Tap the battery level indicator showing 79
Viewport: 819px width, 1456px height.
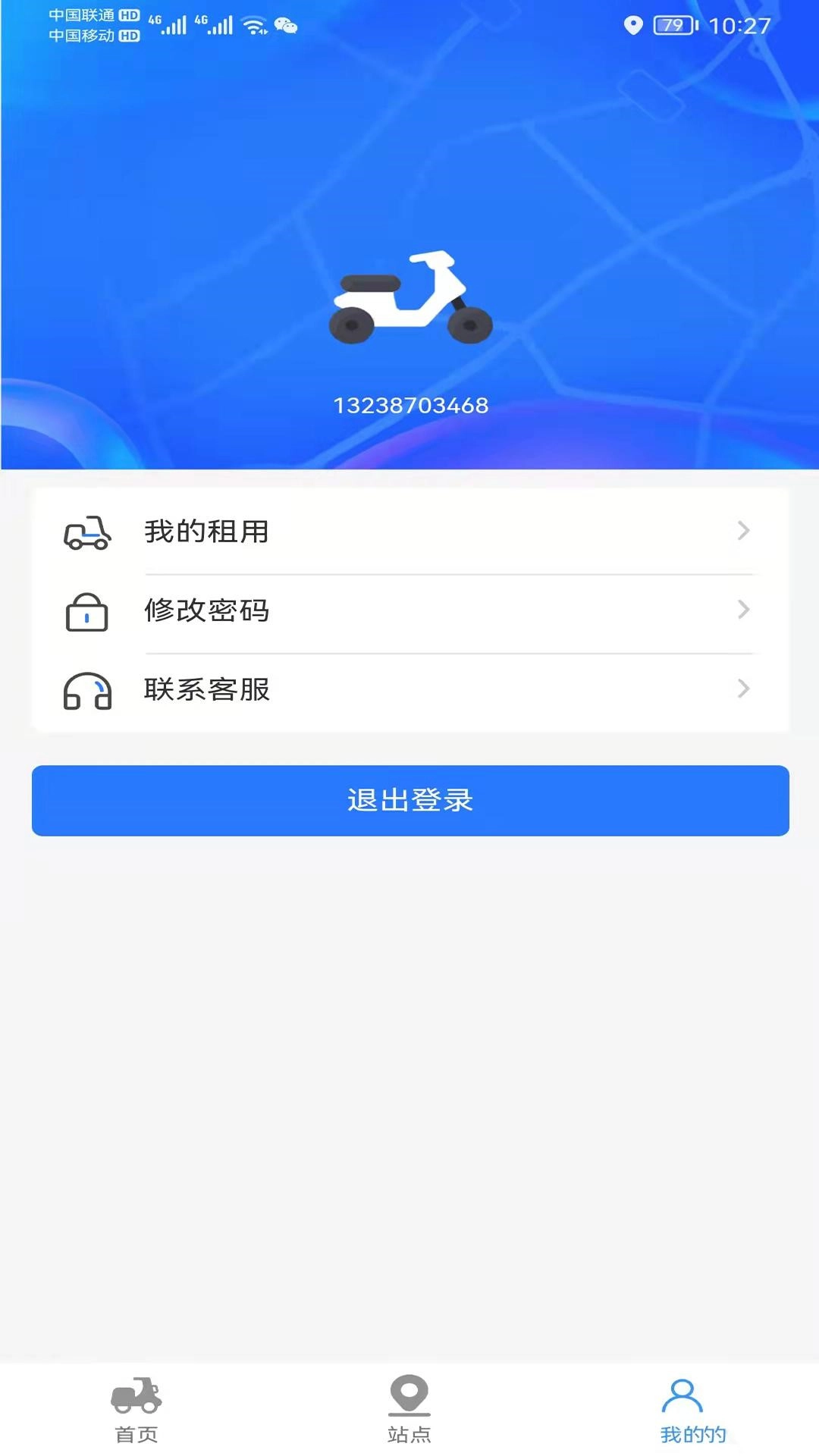[670, 25]
